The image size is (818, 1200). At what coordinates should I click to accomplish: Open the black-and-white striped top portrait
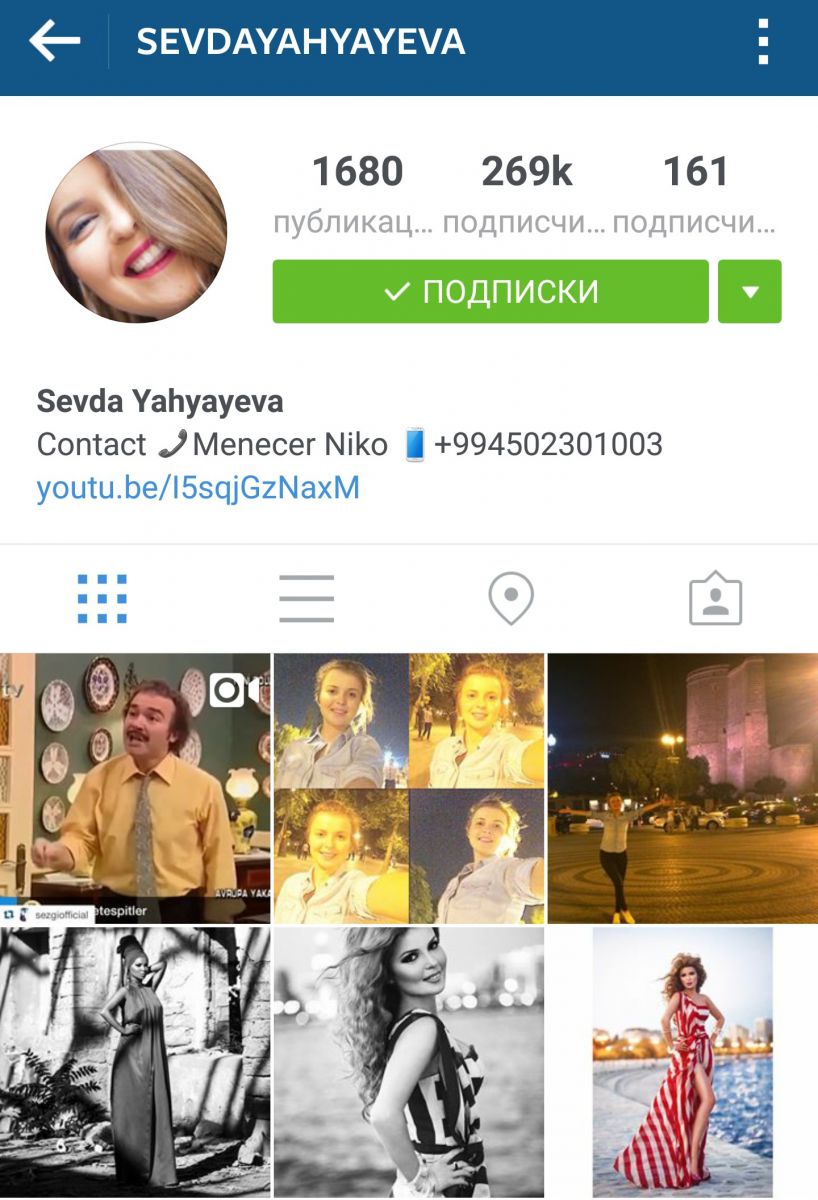pos(409,1062)
